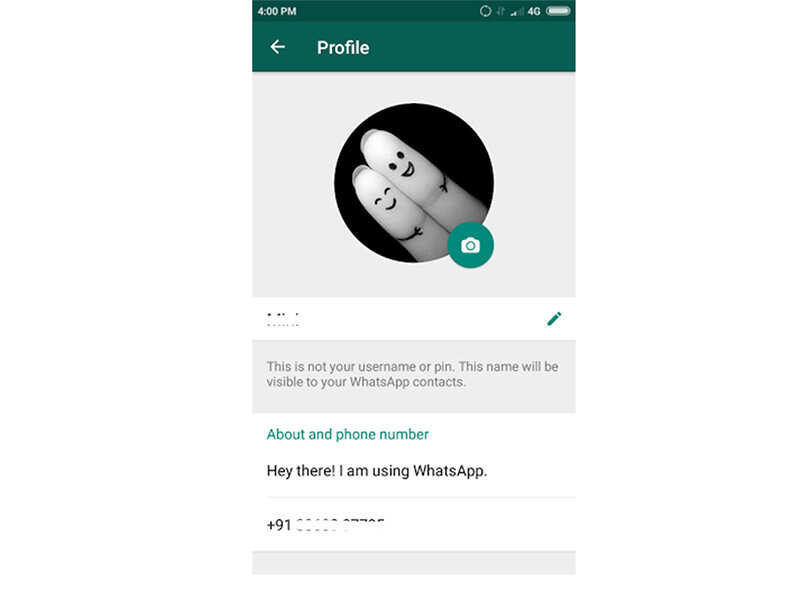This screenshot has height=600, width=800.
Task: Tap the camera button to change photo
Action: tap(470, 245)
